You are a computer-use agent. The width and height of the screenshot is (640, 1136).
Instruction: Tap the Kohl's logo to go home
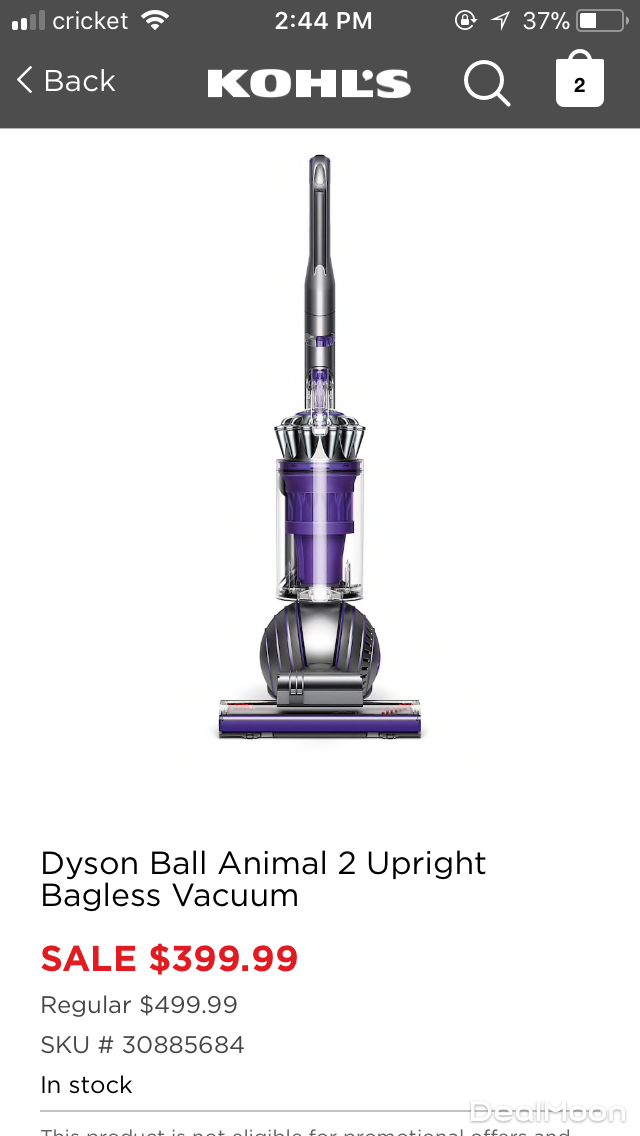[x=309, y=83]
